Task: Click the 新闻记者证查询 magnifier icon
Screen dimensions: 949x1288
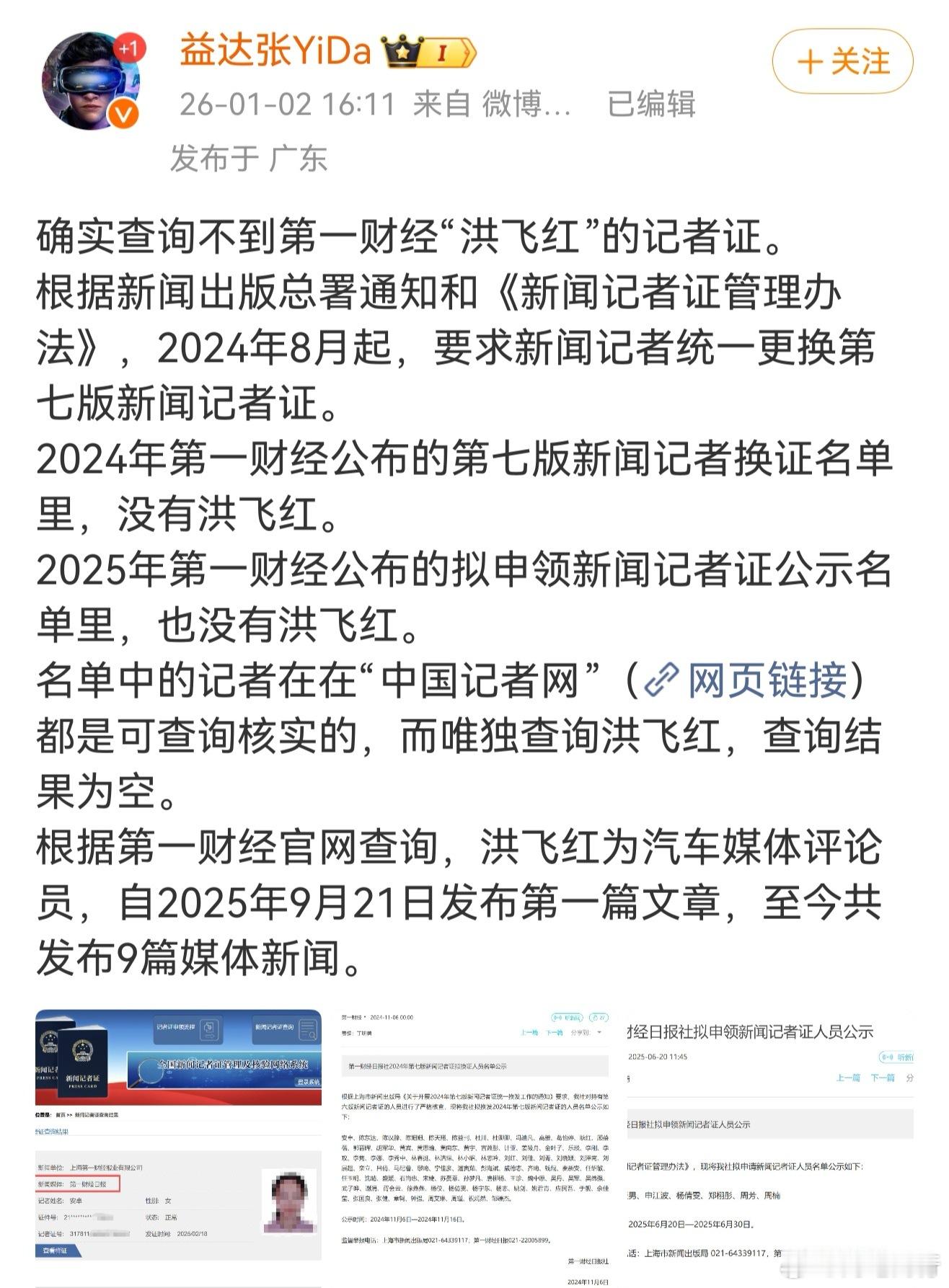Action: point(308,1031)
